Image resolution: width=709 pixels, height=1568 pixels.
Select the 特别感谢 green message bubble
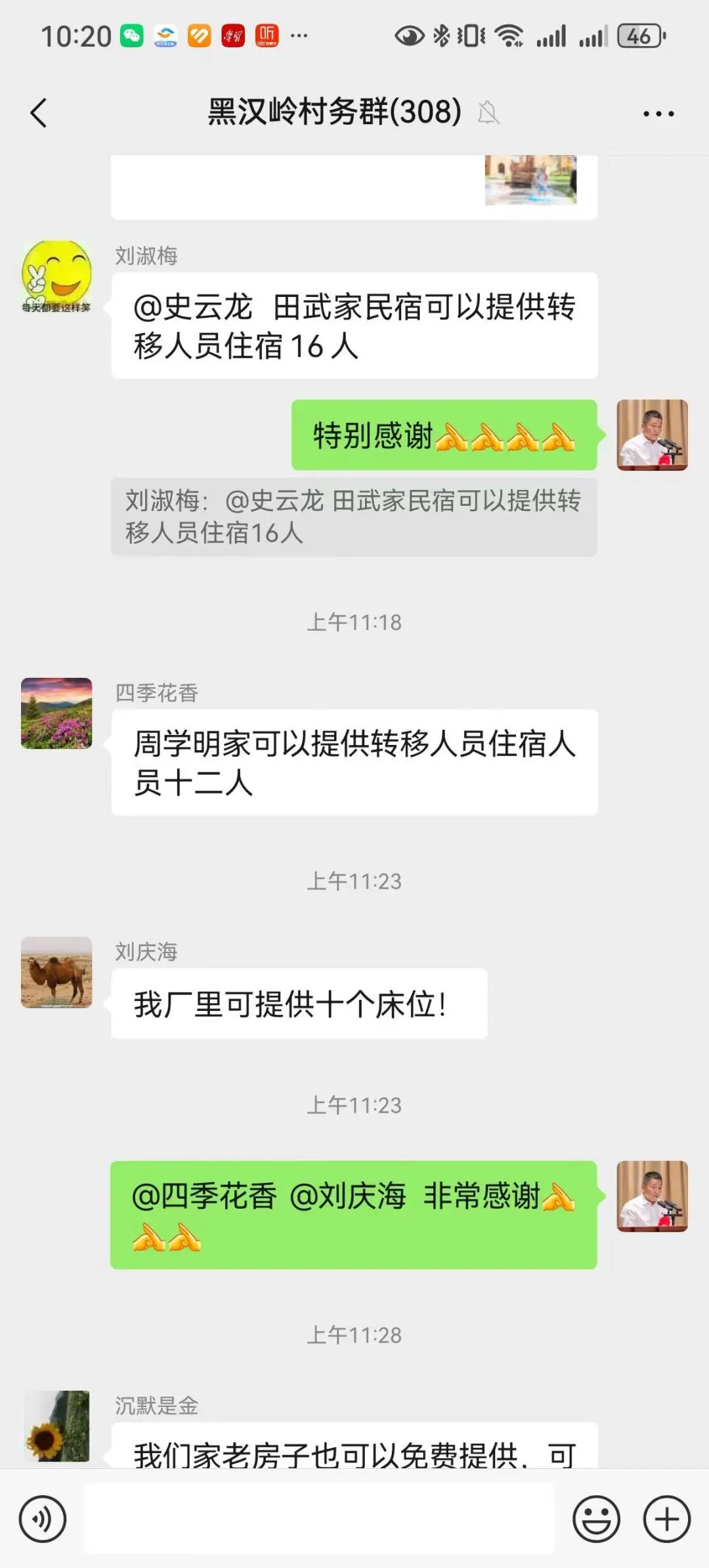click(443, 436)
